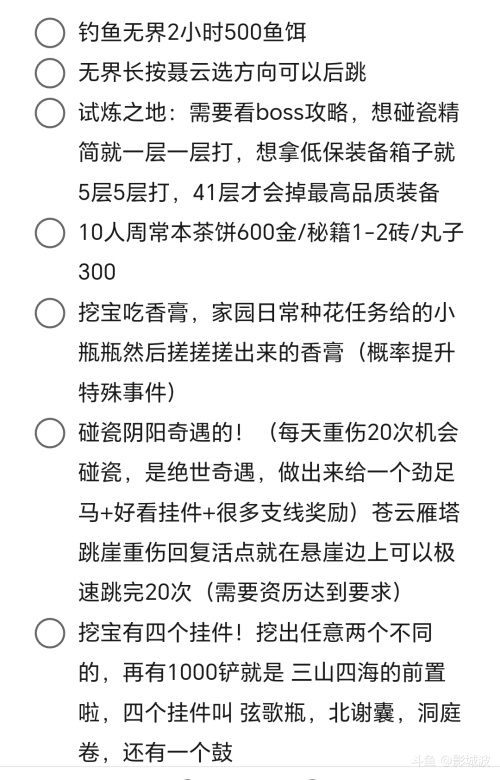Viewport: 500px width, 780px height.
Task: Mark 无界长按聂云选方向可以后跳 as done
Action: click(50, 73)
